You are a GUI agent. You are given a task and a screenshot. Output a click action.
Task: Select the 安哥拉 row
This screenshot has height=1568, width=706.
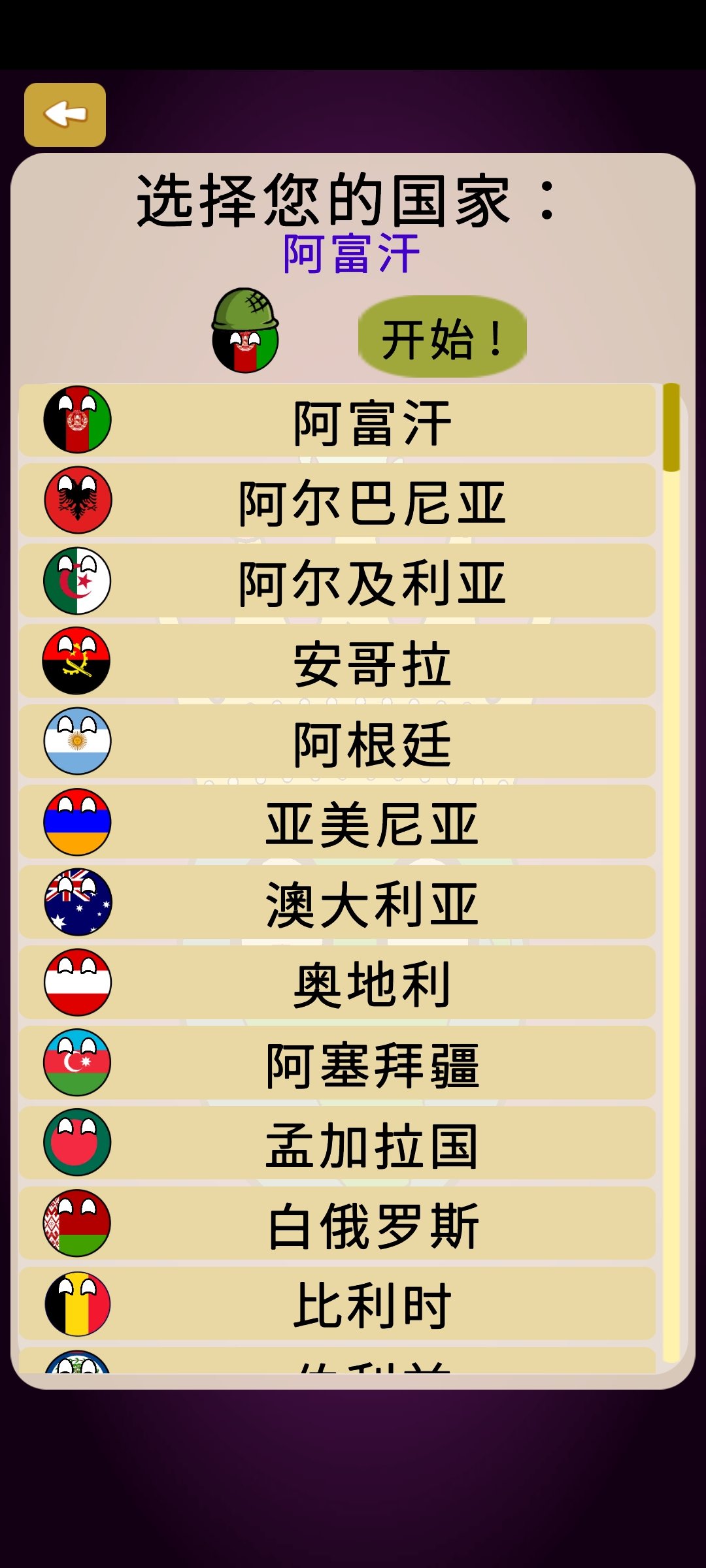337,662
